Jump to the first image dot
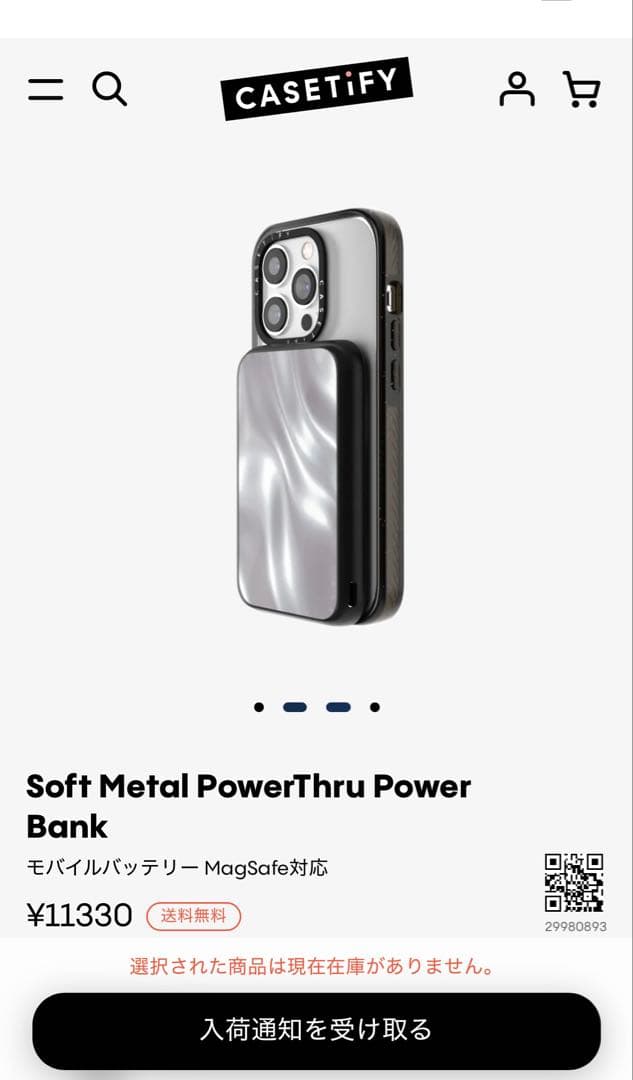 [x=259, y=707]
